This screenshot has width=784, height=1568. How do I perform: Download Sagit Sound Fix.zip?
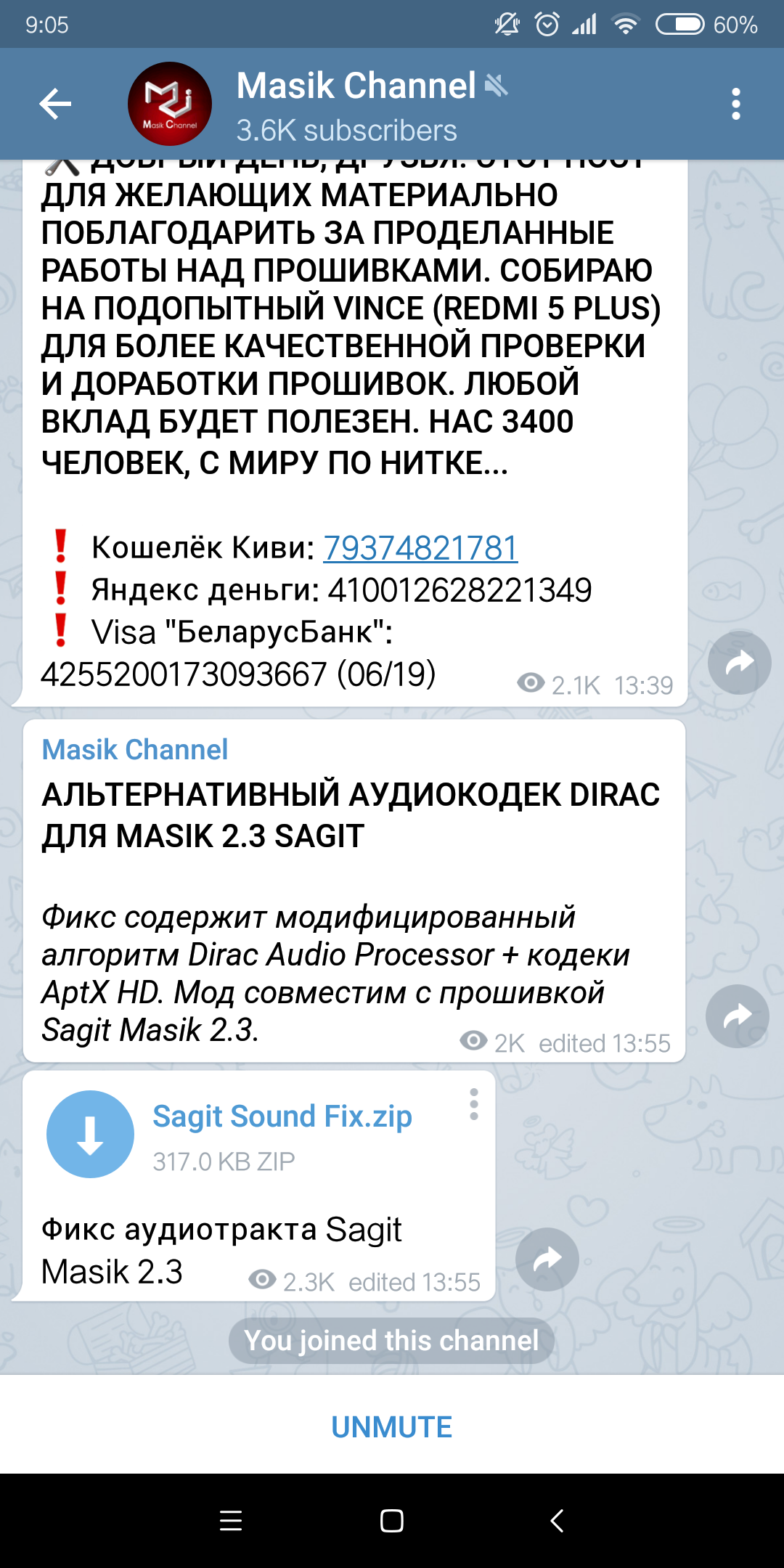[x=90, y=1134]
